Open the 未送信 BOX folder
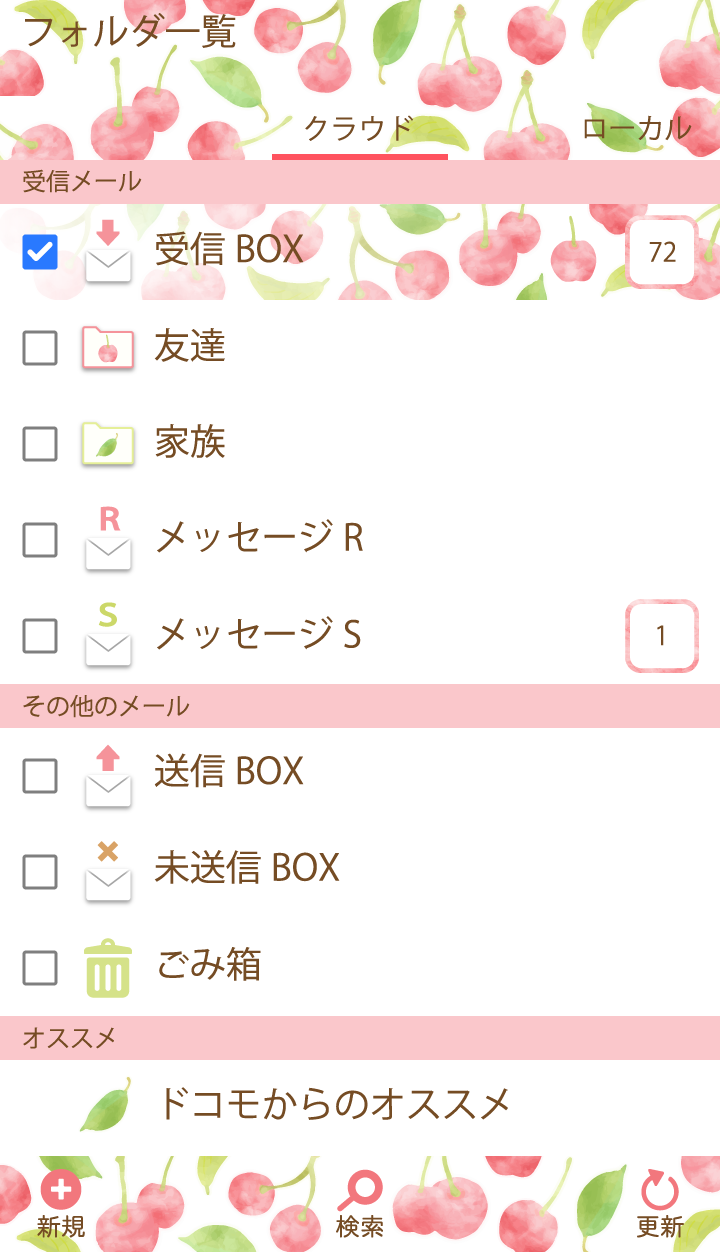 [247, 868]
